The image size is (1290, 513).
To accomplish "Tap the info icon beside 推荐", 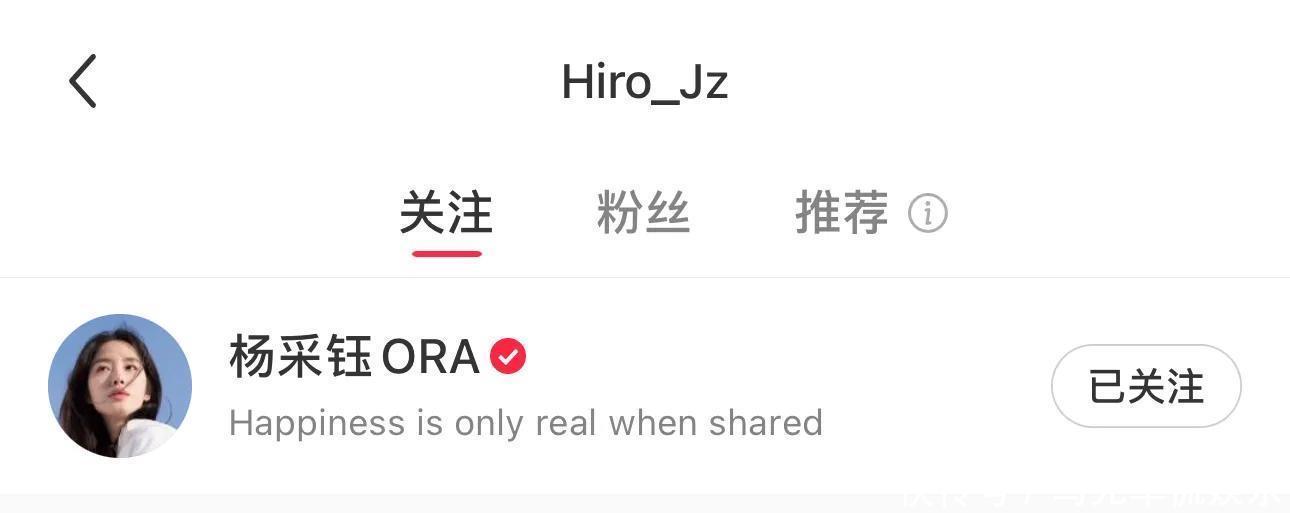I will pyautogui.click(x=927, y=214).
